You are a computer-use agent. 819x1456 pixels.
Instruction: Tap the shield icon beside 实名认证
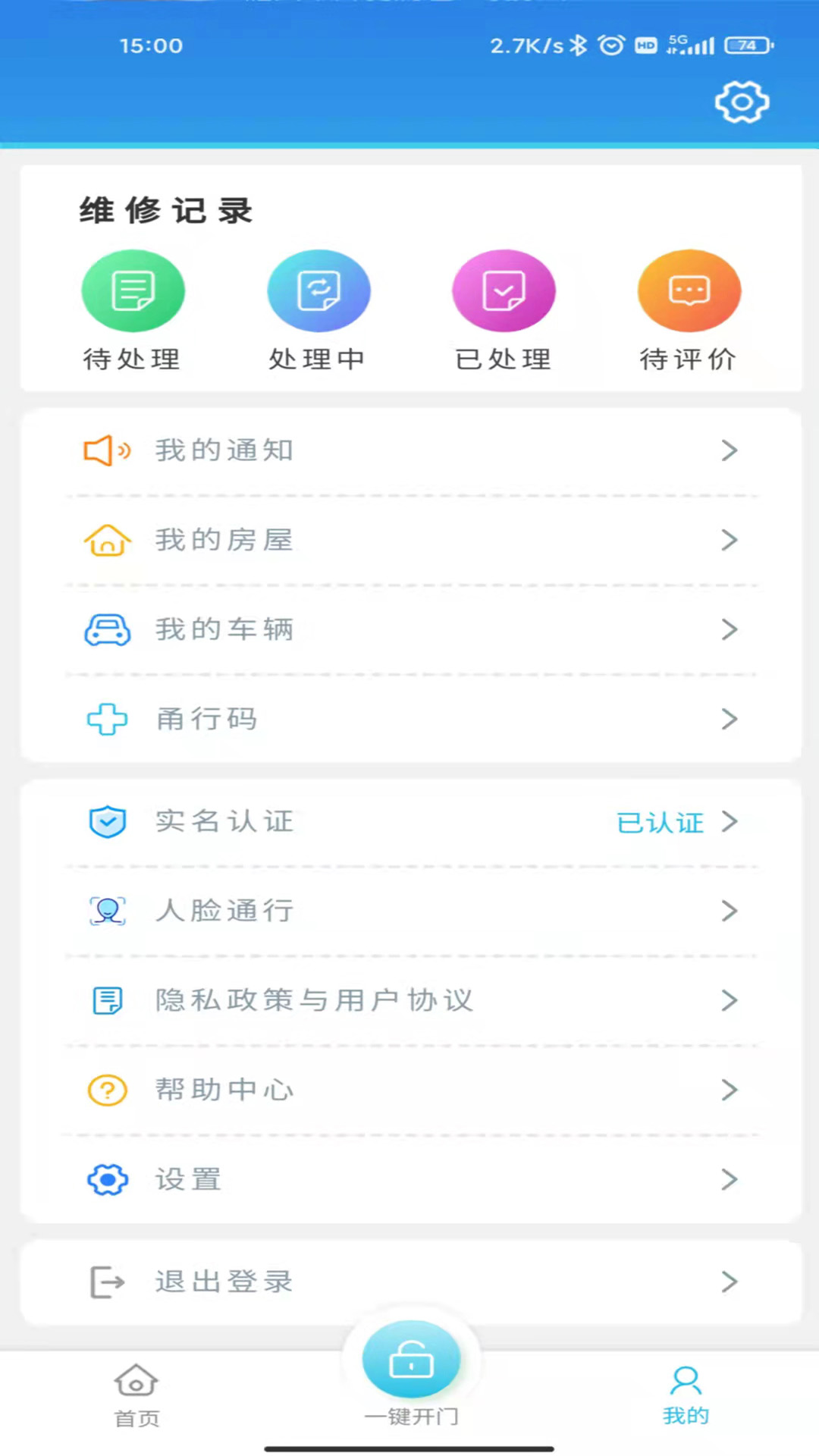click(107, 821)
